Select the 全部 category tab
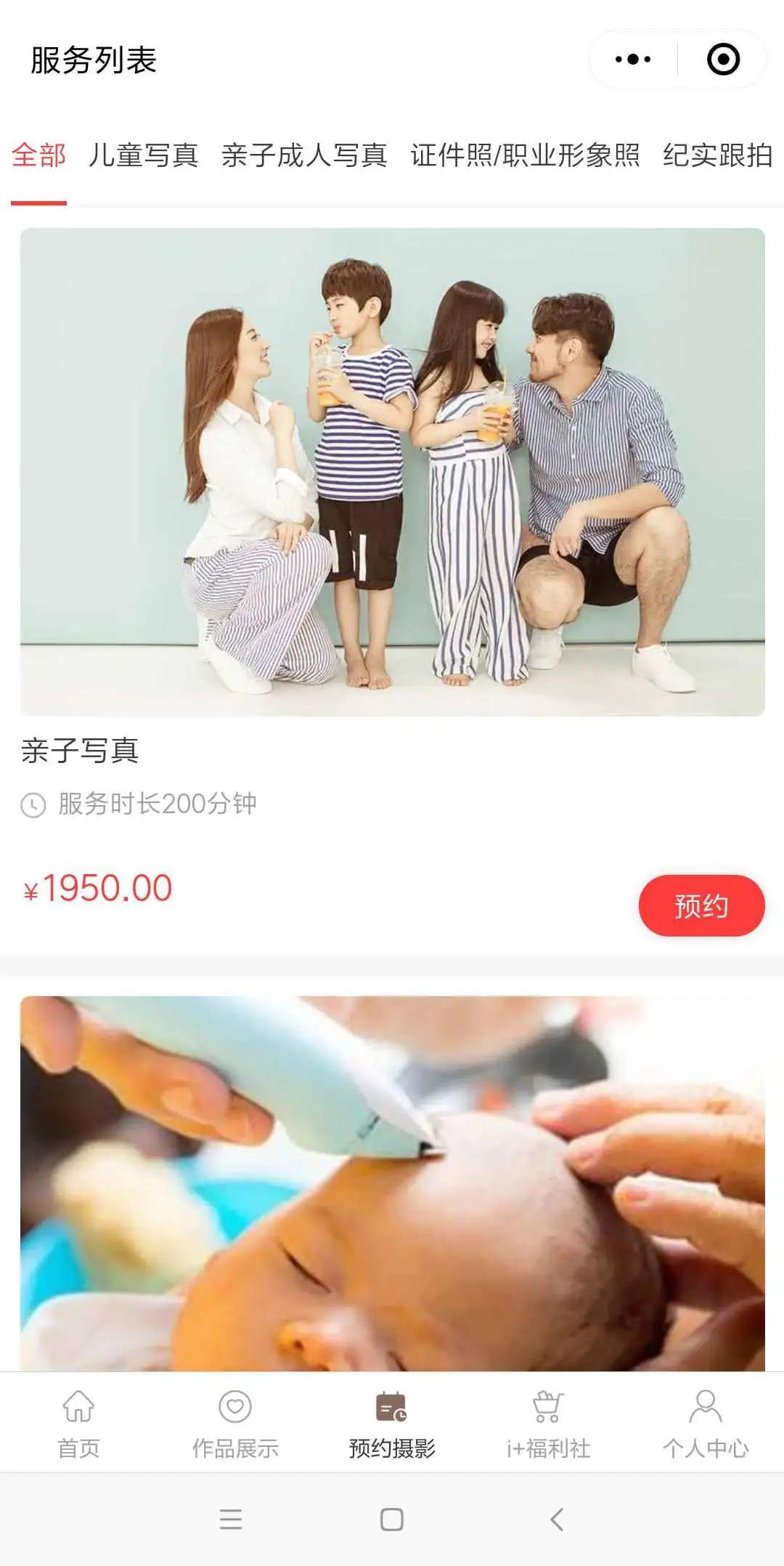The image size is (784, 1566). [x=38, y=155]
